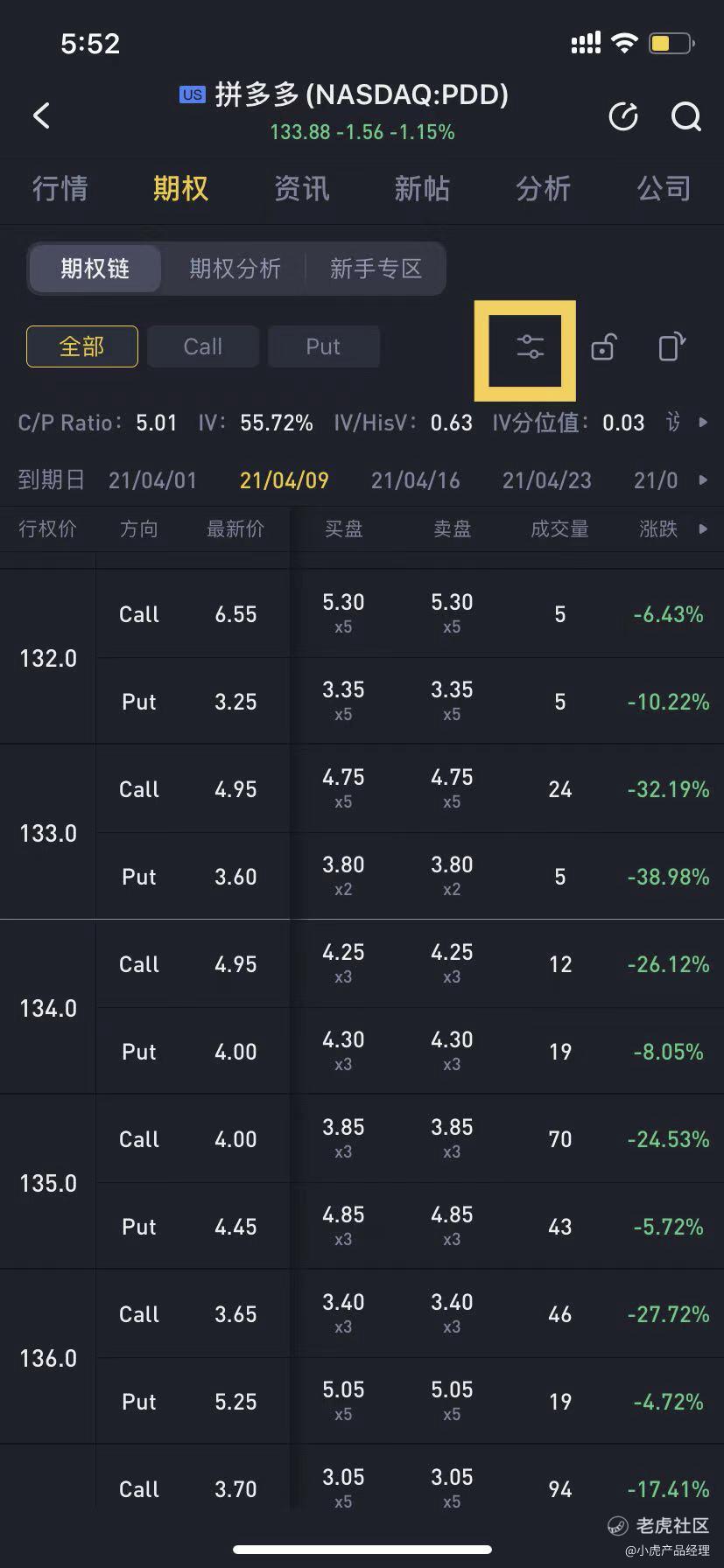
Task: Choose expiry date 21/04/16
Action: click(415, 480)
